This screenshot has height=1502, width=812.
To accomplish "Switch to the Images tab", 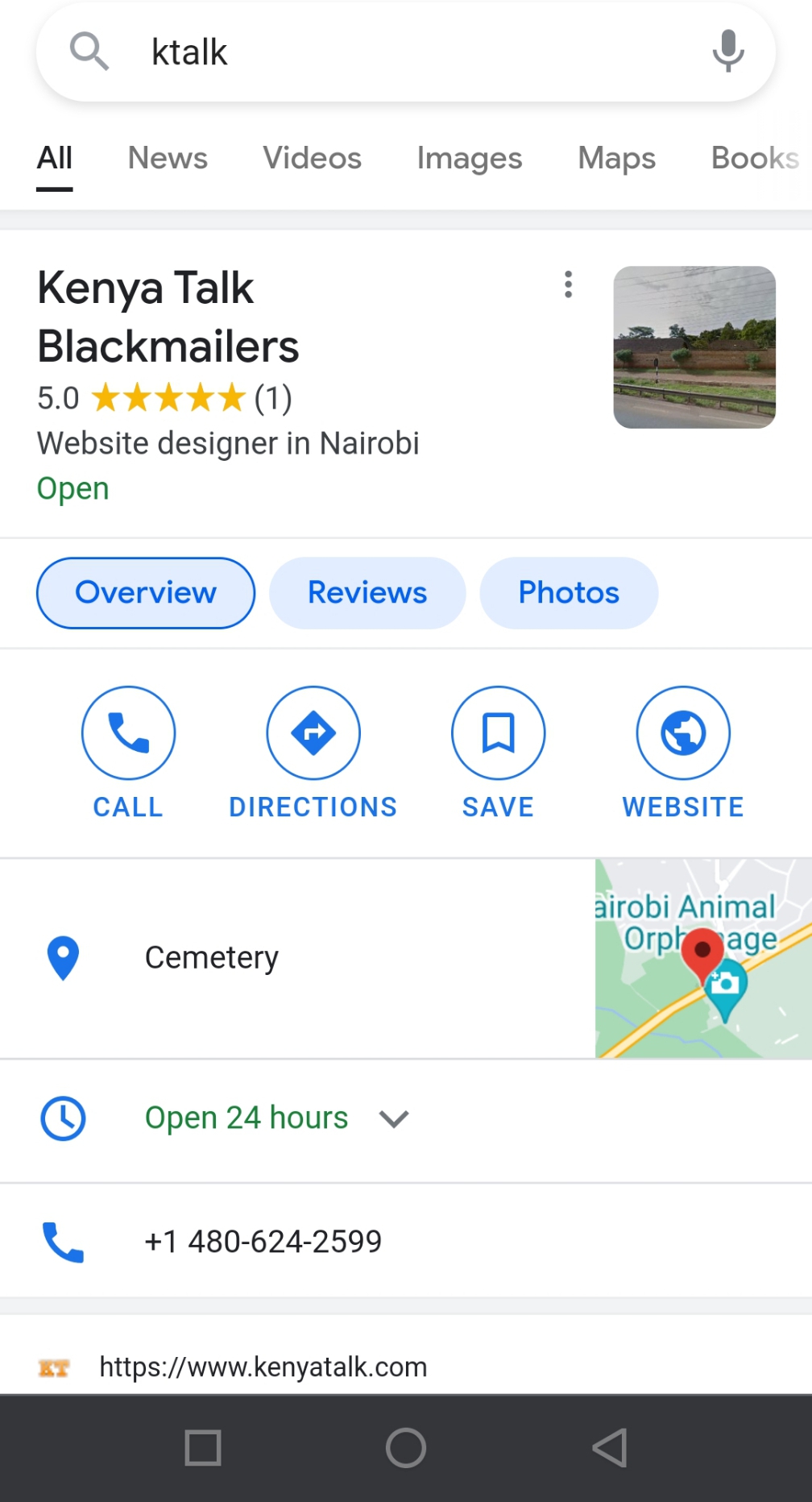I will [x=469, y=158].
